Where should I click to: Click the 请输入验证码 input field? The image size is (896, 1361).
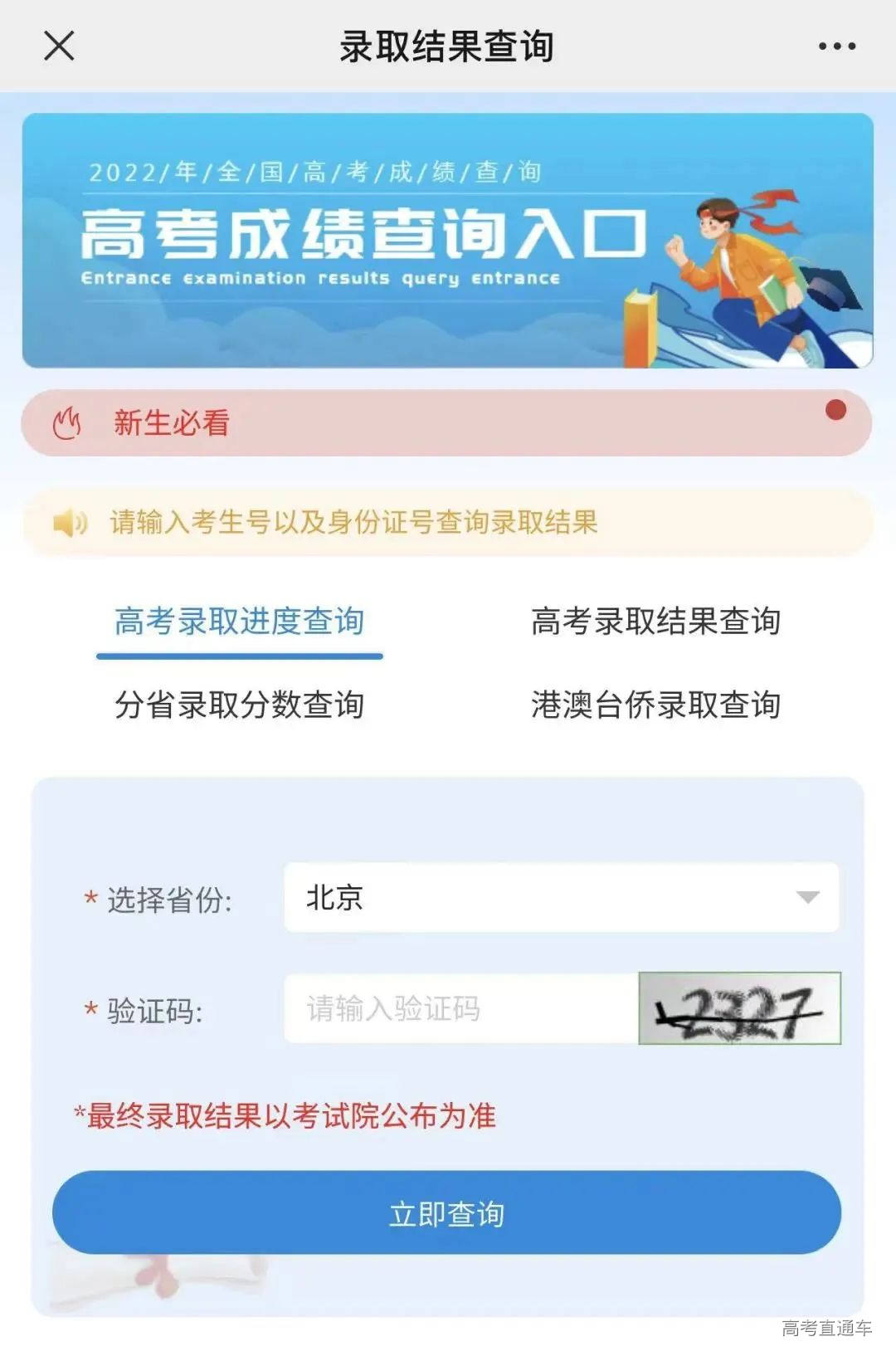(x=456, y=1010)
